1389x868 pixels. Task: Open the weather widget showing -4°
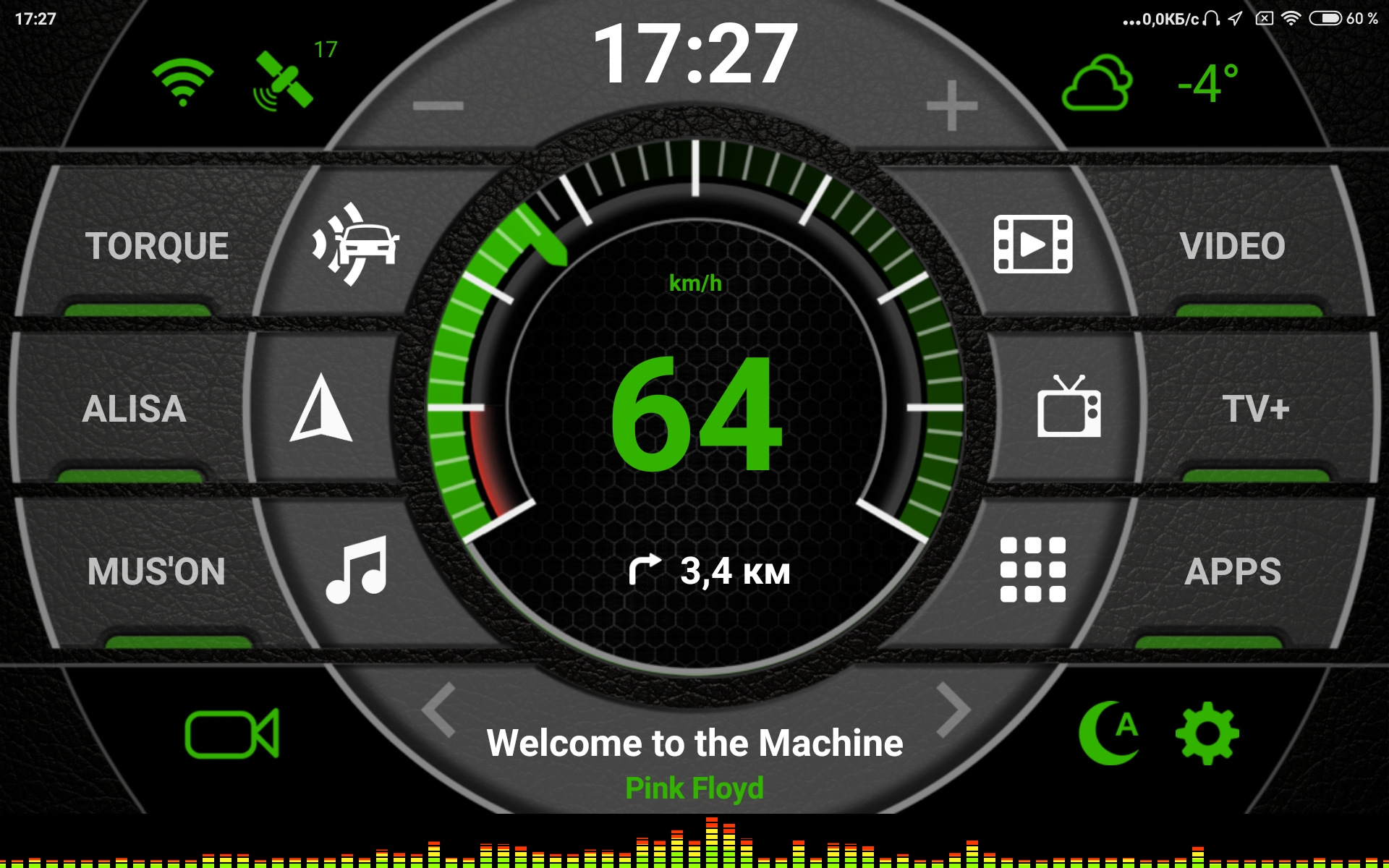tap(1150, 83)
